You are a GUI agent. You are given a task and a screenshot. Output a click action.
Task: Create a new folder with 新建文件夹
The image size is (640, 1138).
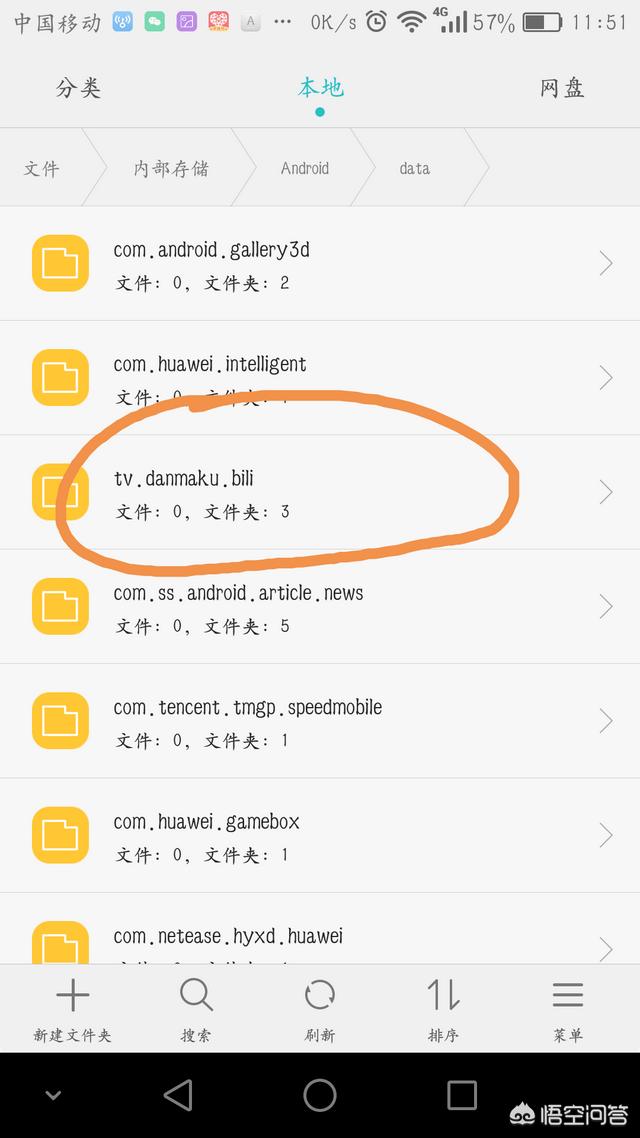[x=72, y=1008]
